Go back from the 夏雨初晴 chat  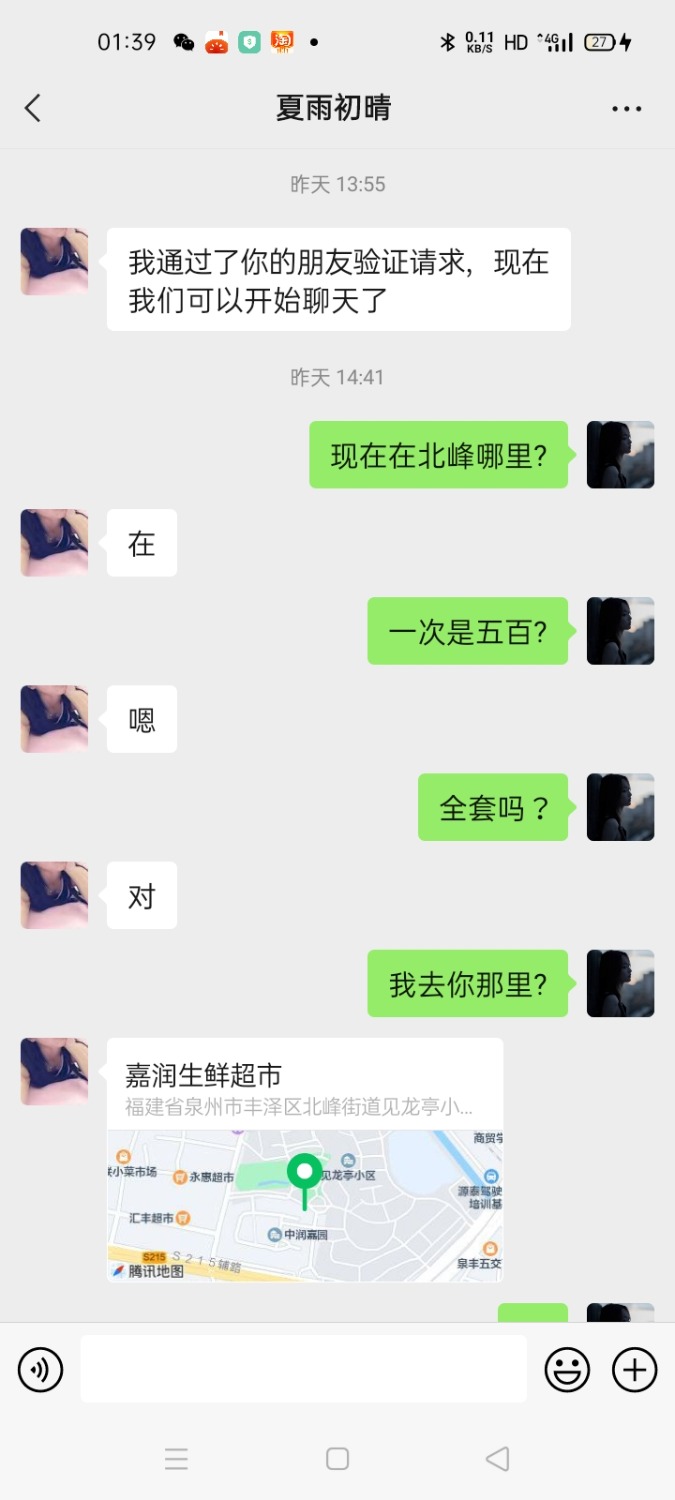click(x=33, y=108)
